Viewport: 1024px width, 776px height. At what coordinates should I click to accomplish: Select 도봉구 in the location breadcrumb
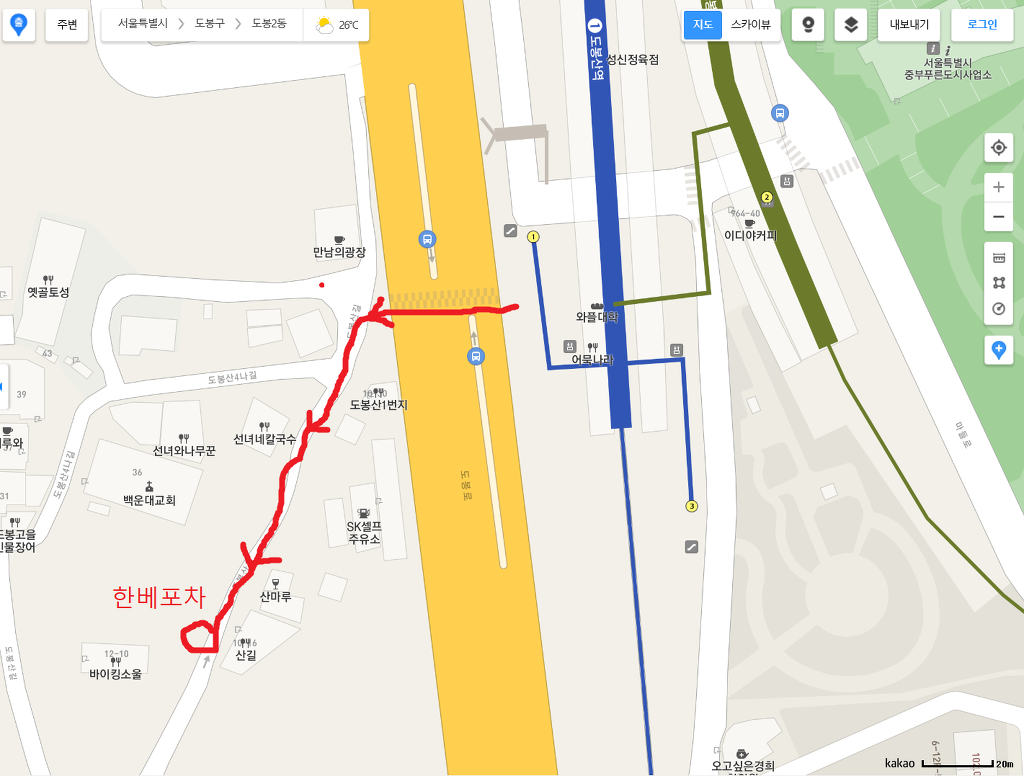pos(208,25)
